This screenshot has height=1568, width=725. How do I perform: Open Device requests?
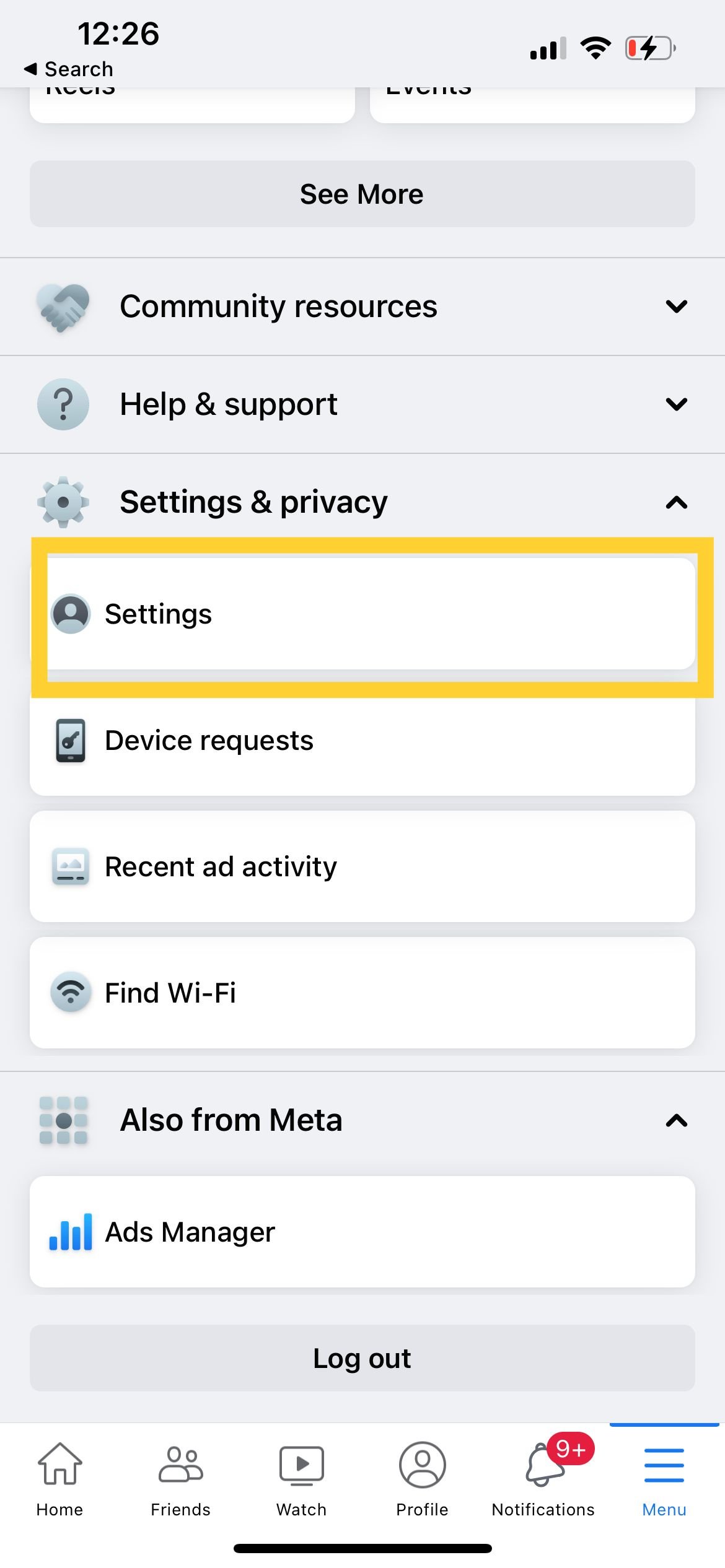click(x=362, y=740)
